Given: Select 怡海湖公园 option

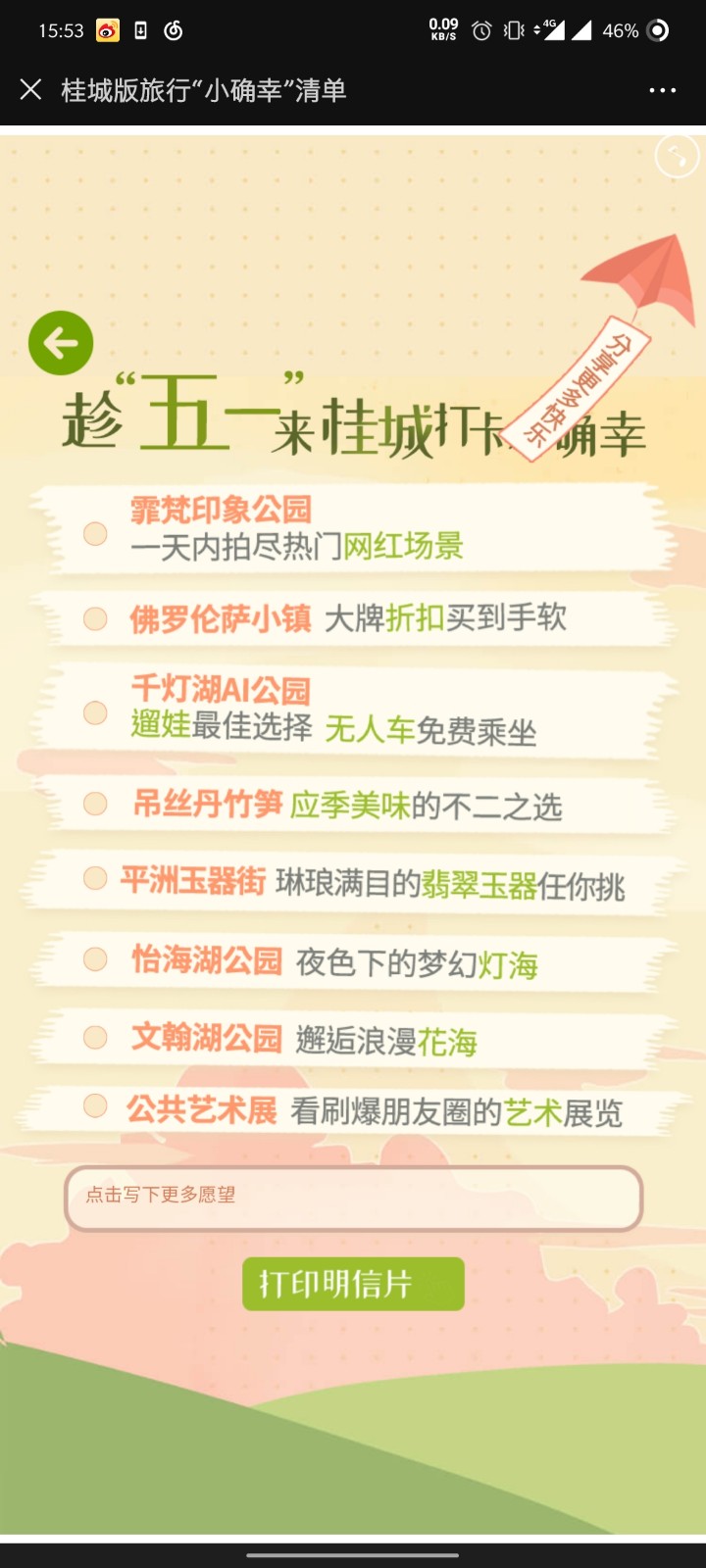Looking at the screenshot, I should (95, 958).
